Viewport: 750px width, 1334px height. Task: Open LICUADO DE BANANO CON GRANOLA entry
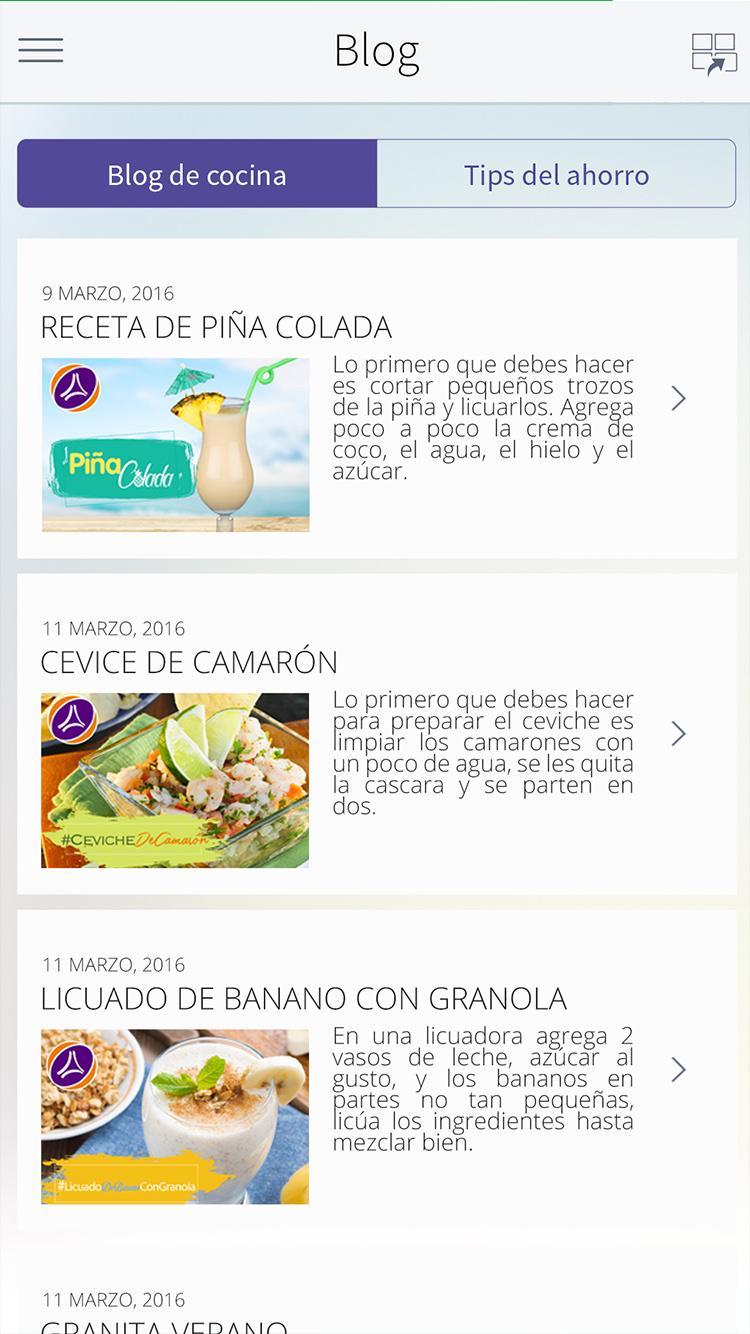pos(303,998)
